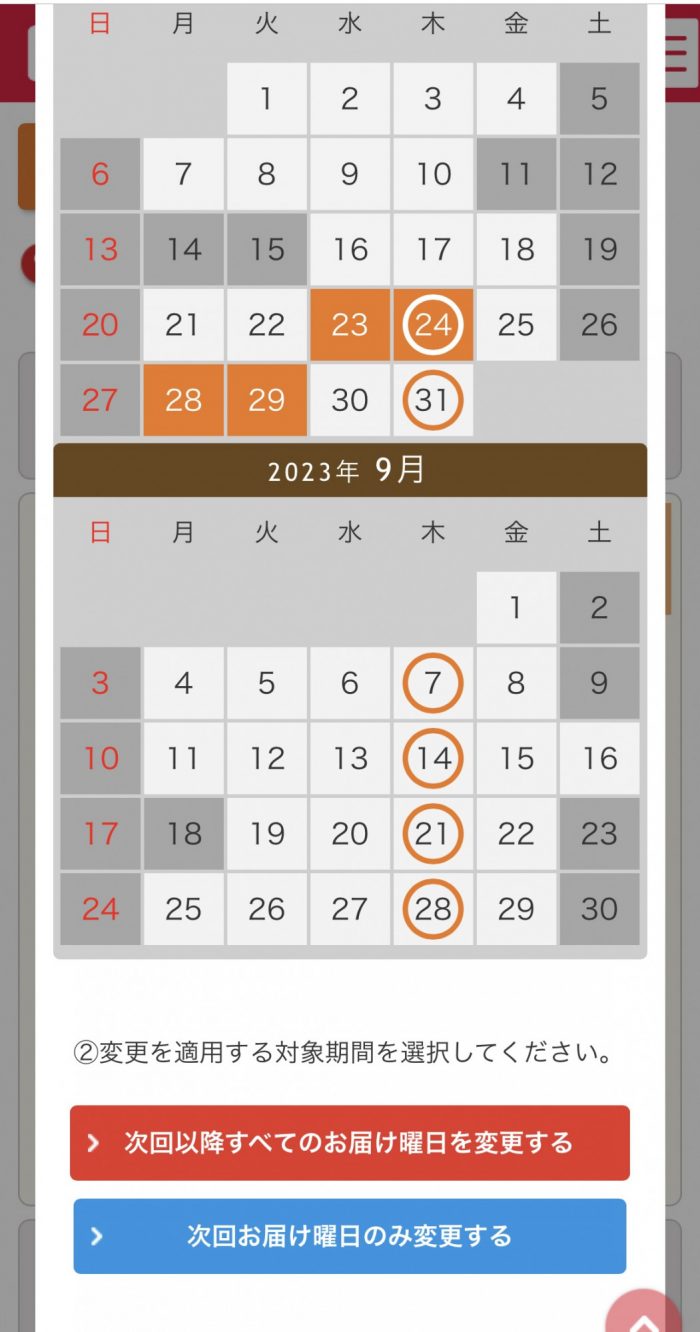Choose September 28 on the calendar
Viewport: 700px width, 1332px height.
click(433, 909)
